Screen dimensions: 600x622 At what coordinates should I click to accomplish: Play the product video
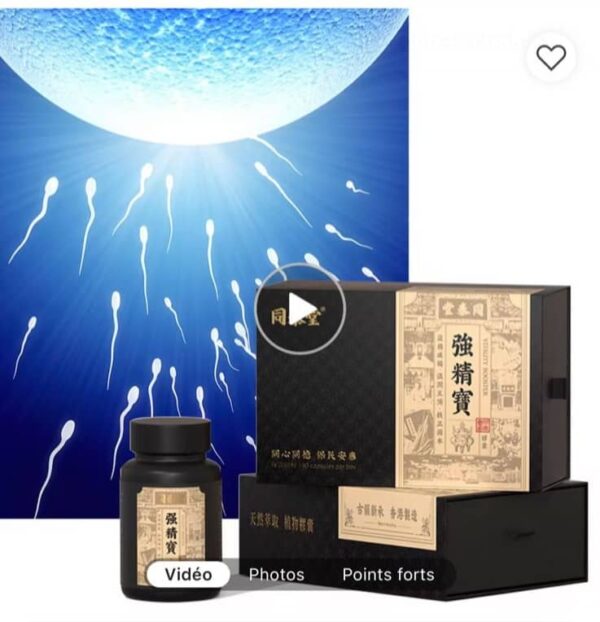300,309
